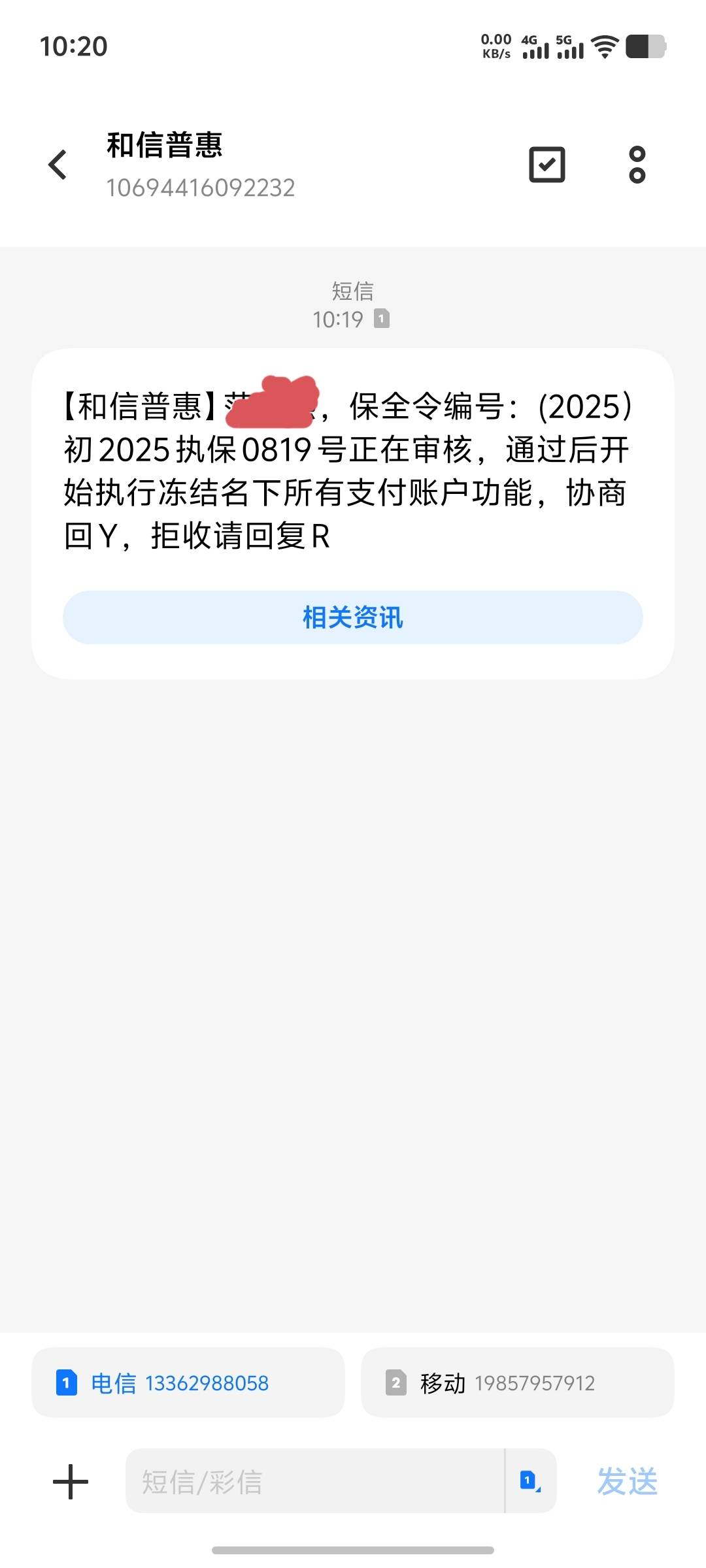Select SIM 1 电信 13362988058
This screenshot has width=706, height=1568.
188,1382
